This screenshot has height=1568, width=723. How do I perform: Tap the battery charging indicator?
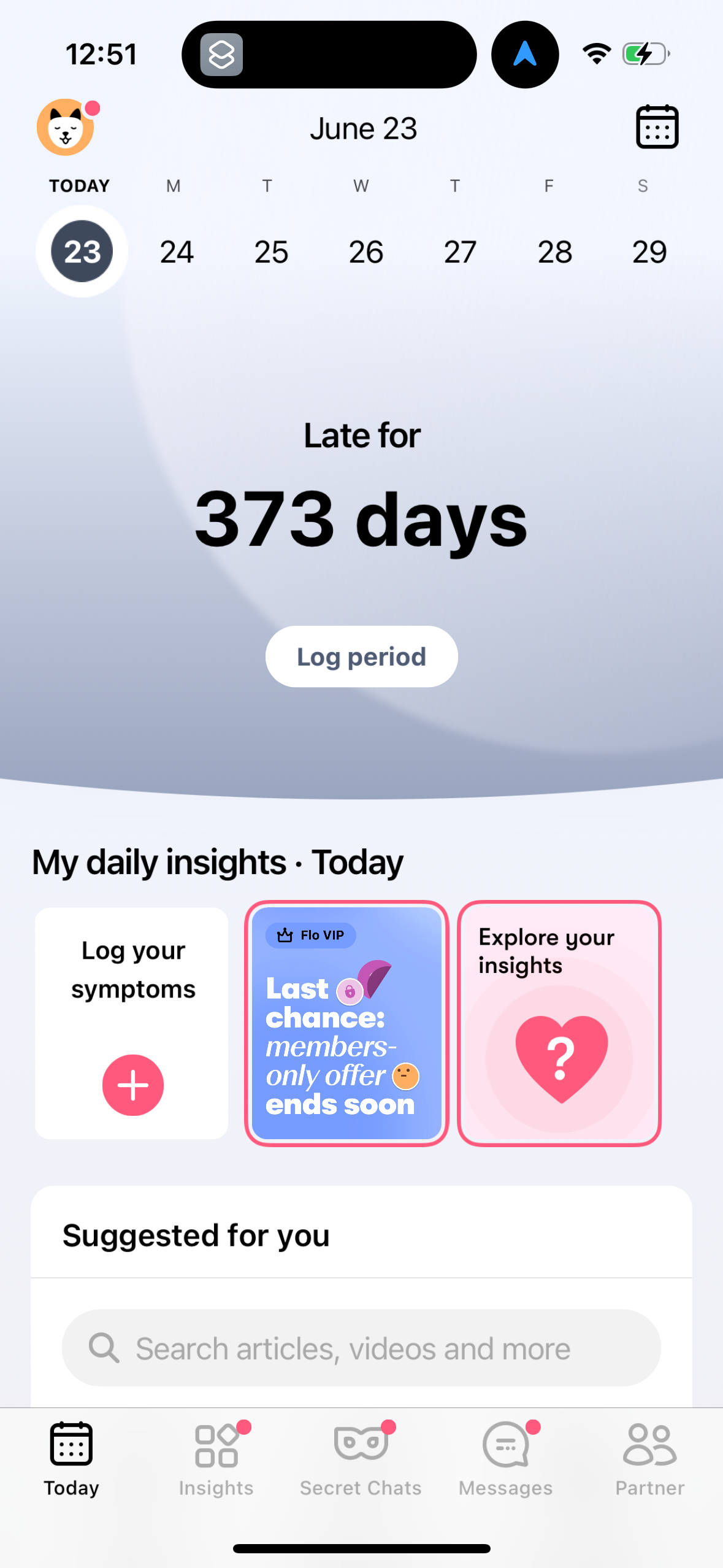pos(645,54)
